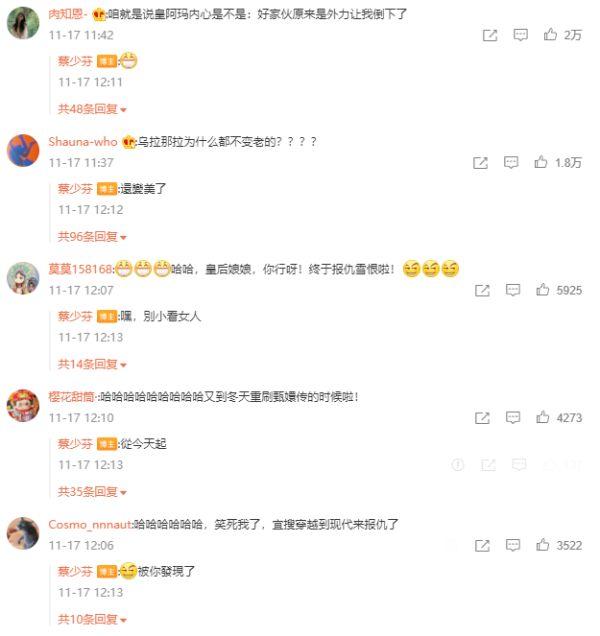Like Shauna-who's comment
This screenshot has height=636, width=600.
pos(541,162)
